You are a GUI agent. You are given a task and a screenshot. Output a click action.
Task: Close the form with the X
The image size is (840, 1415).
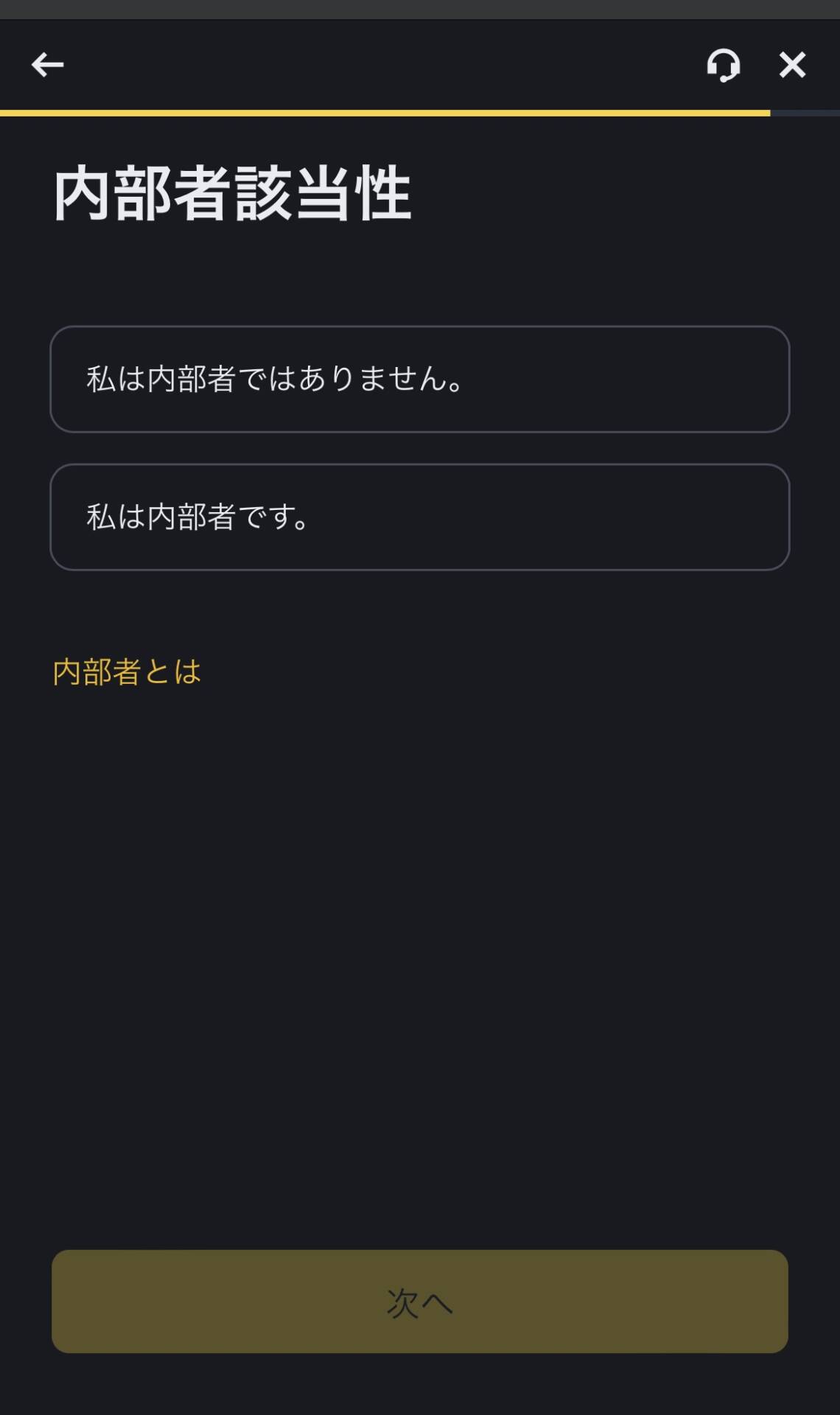pyautogui.click(x=792, y=65)
